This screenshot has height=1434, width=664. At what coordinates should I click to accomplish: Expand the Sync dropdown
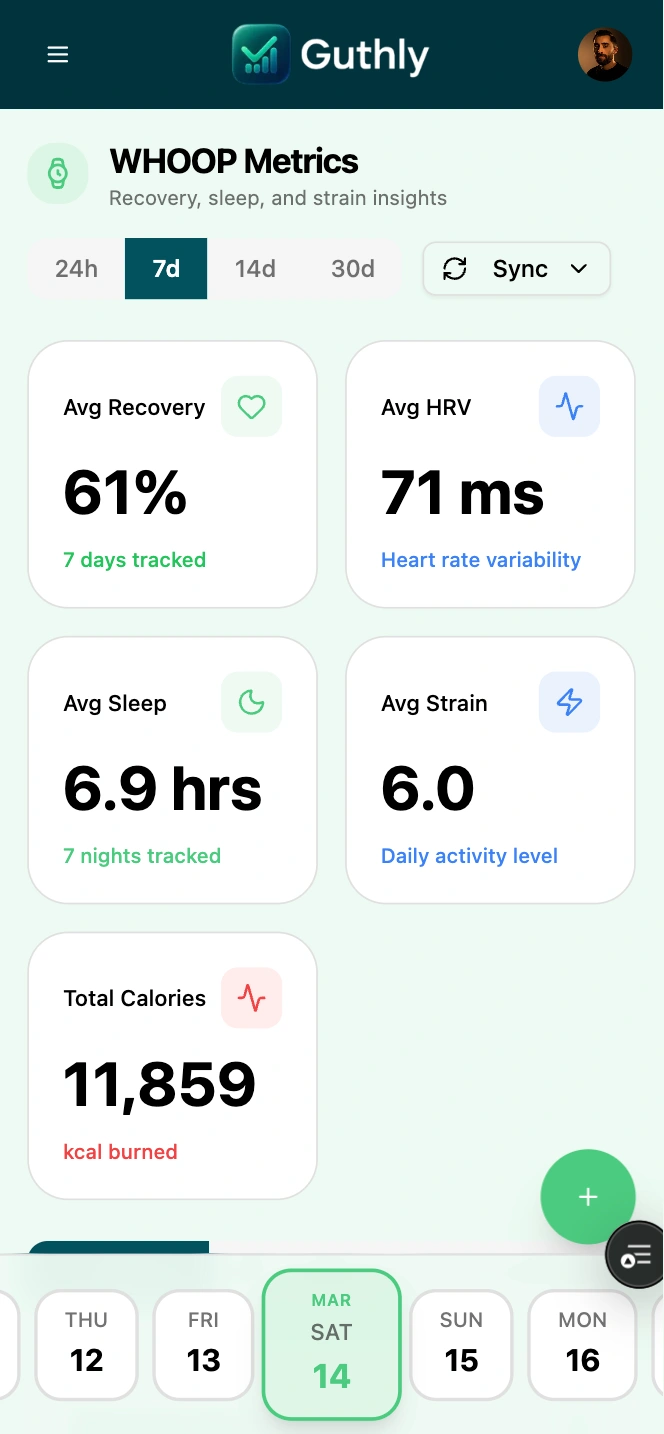click(x=516, y=269)
